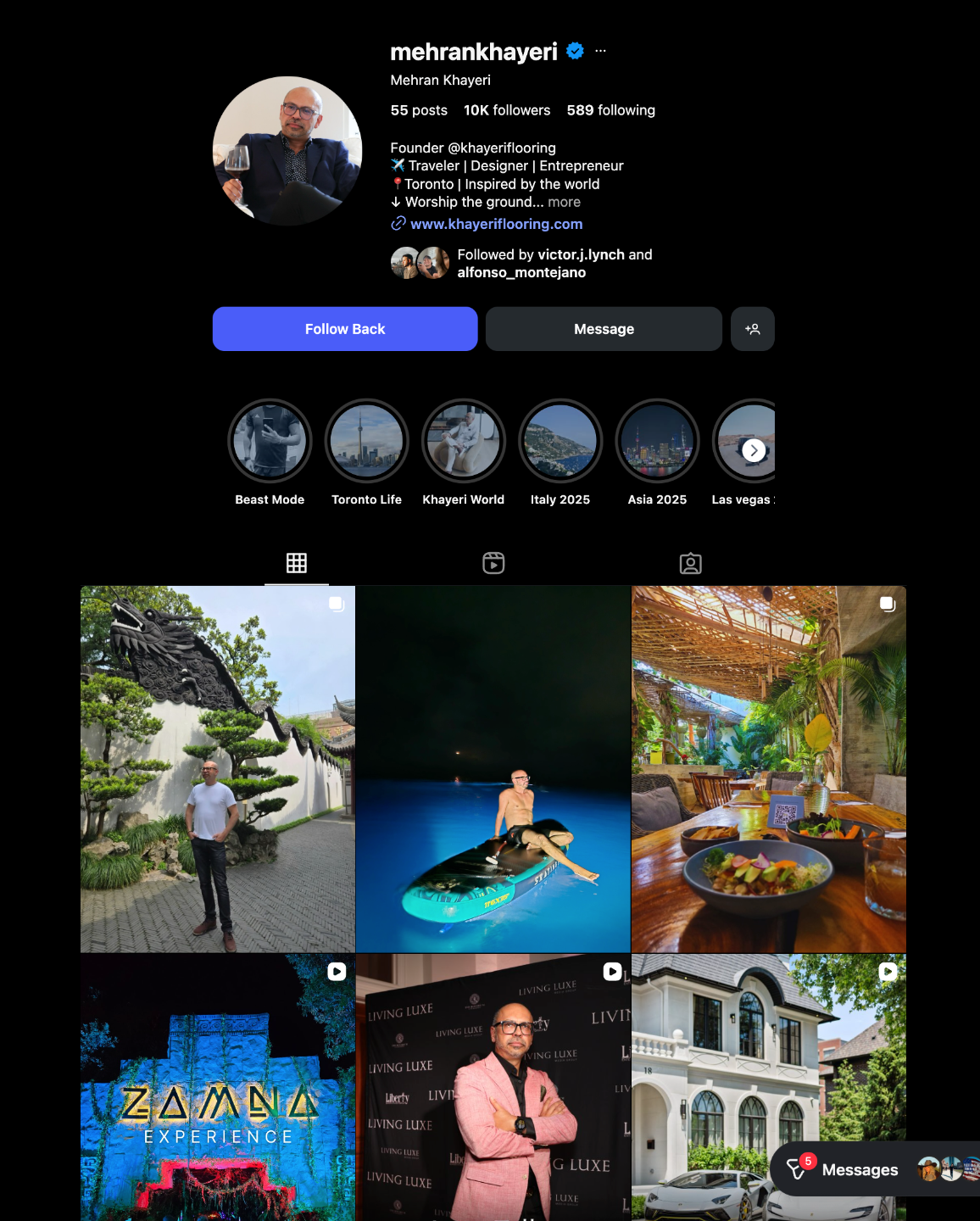View the 589 following list
The width and height of the screenshot is (980, 1221).
pos(611,110)
